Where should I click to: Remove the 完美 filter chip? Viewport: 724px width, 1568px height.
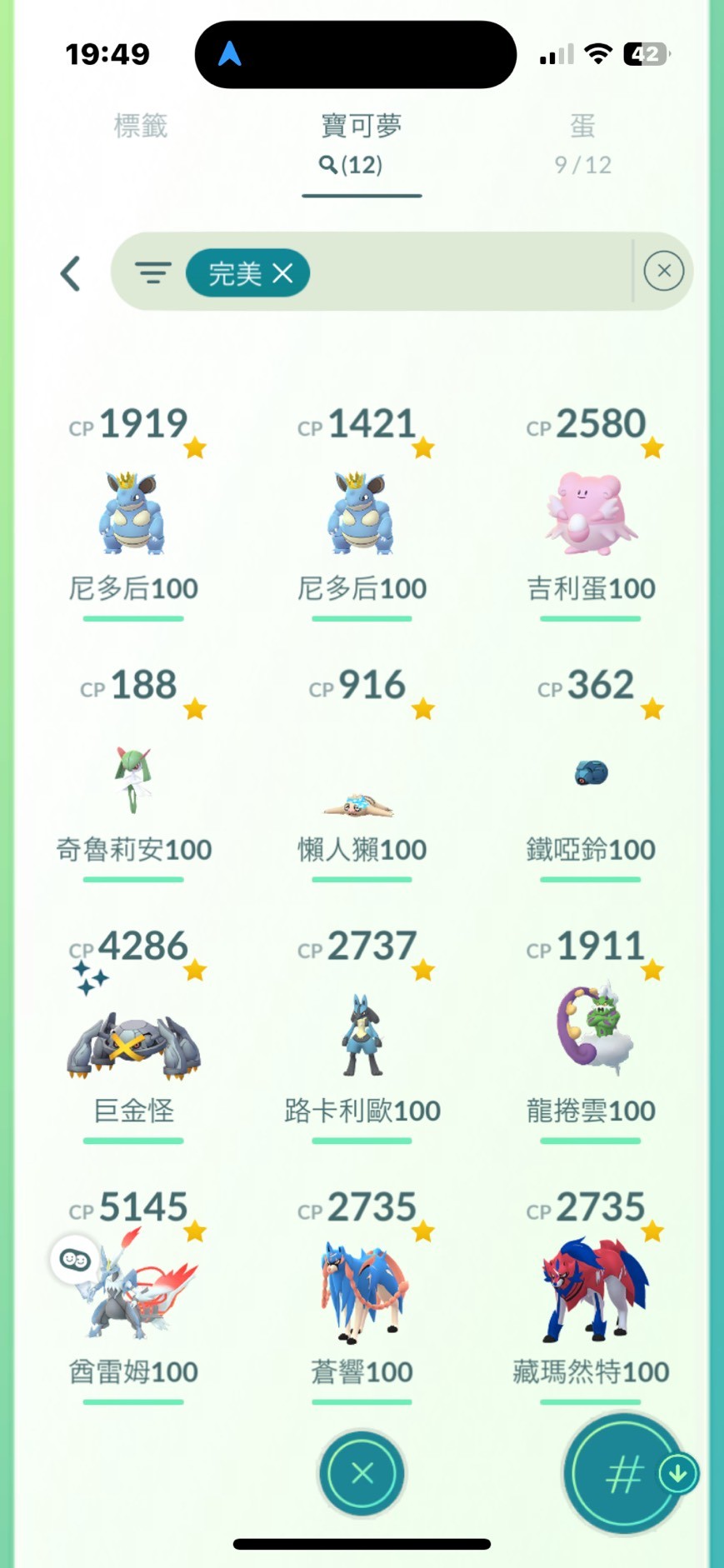coord(283,272)
